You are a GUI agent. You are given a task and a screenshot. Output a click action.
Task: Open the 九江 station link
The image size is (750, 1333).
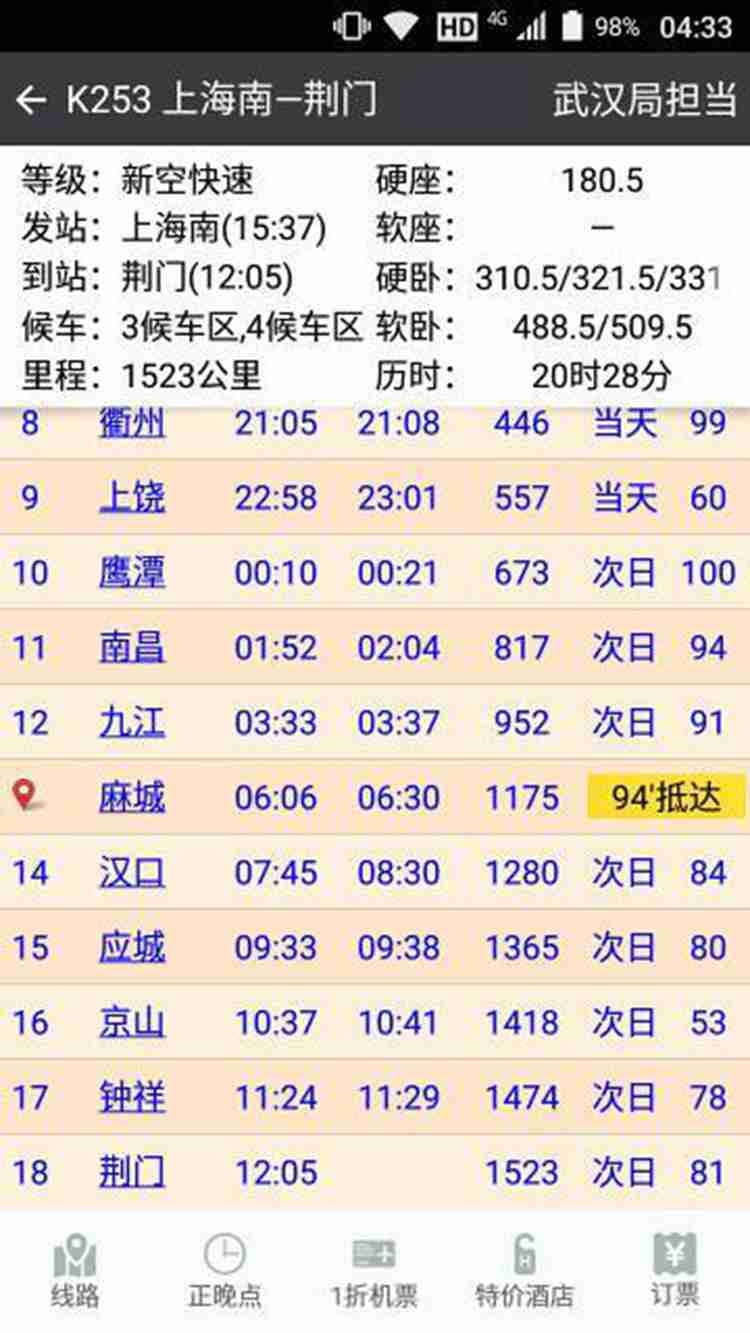pos(132,722)
